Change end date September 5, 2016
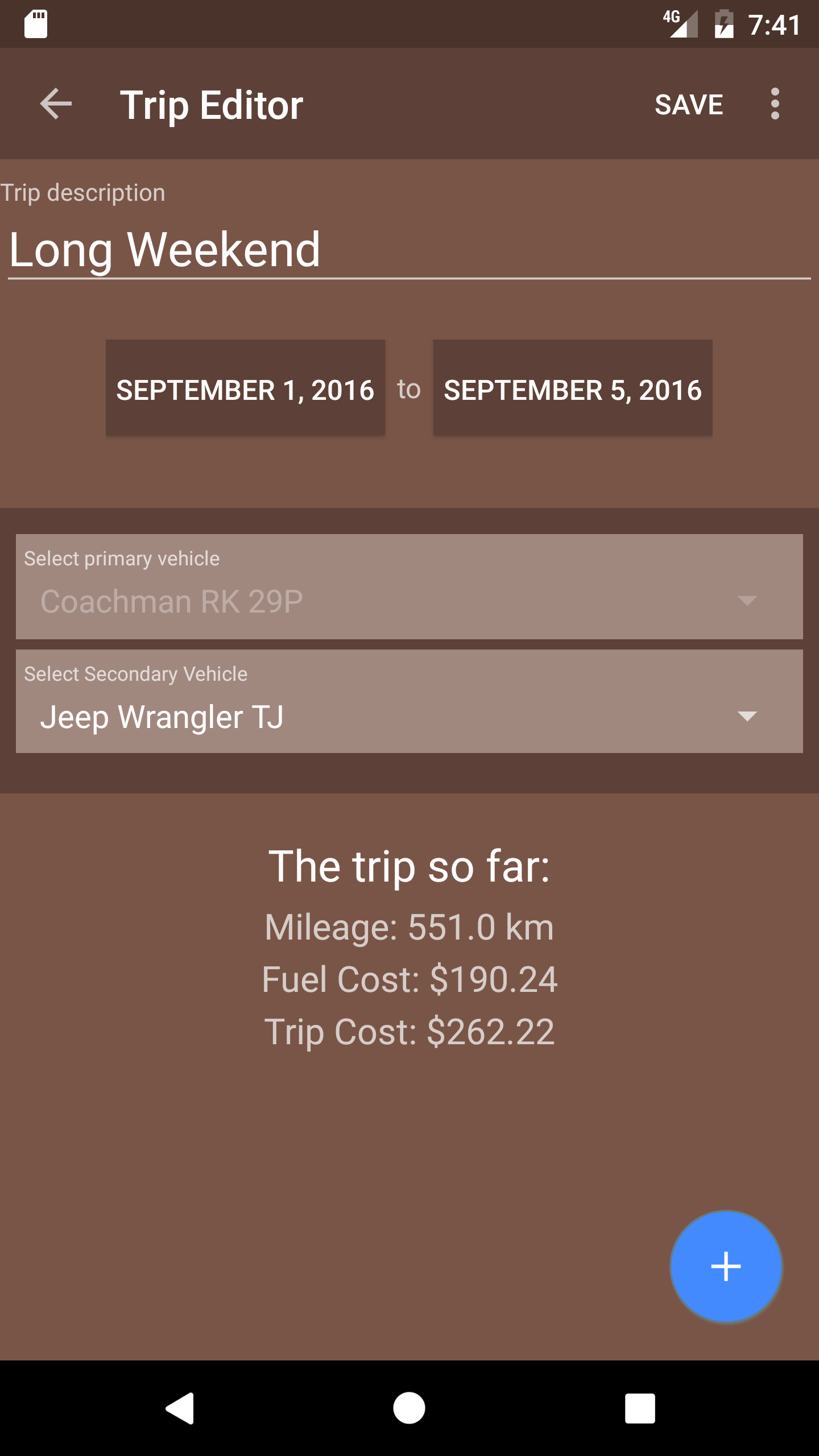Viewport: 819px width, 1456px height. point(572,389)
